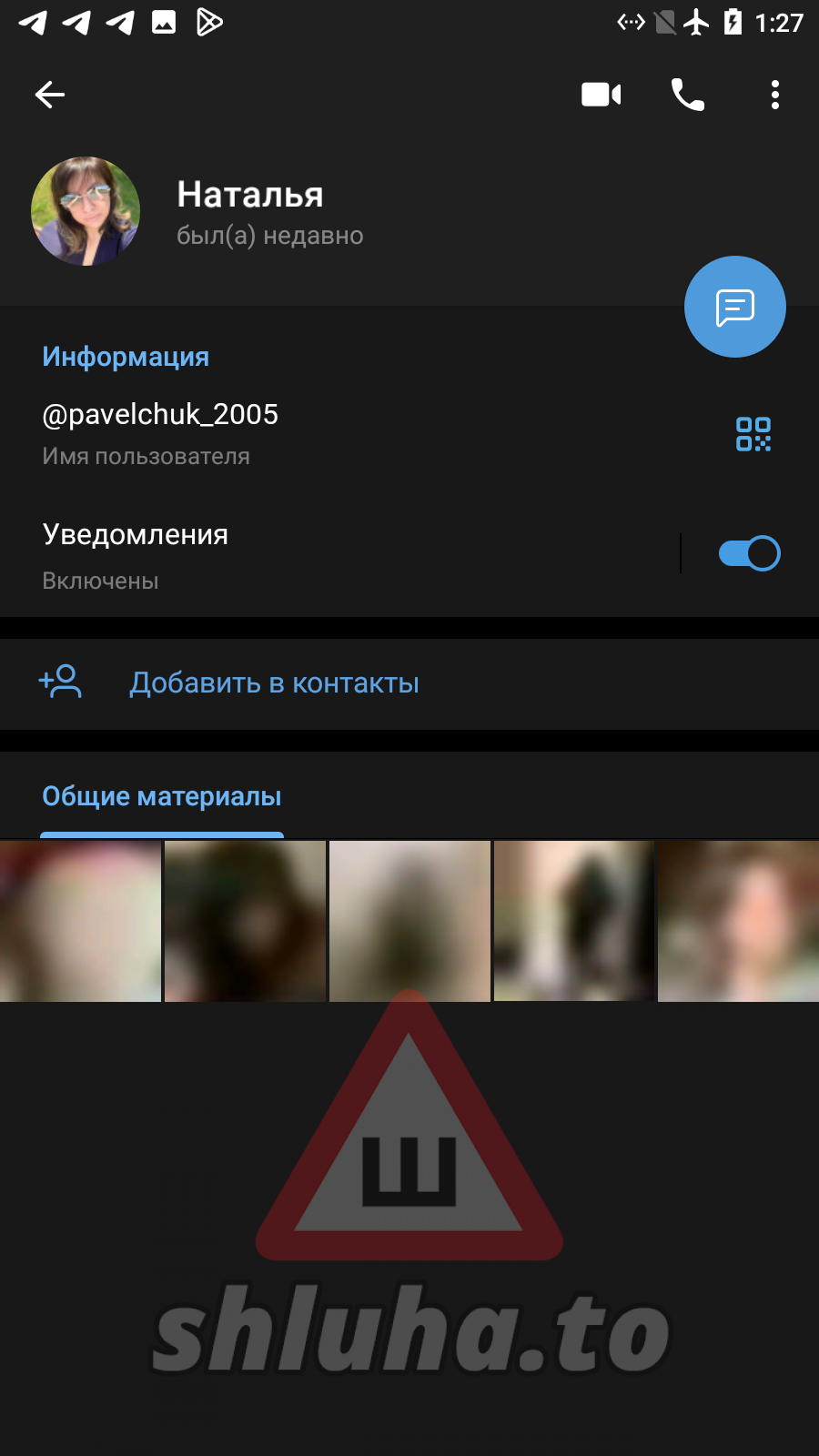Go back from Наталья's profile
The height and width of the screenshot is (1456, 819).
pos(50,95)
